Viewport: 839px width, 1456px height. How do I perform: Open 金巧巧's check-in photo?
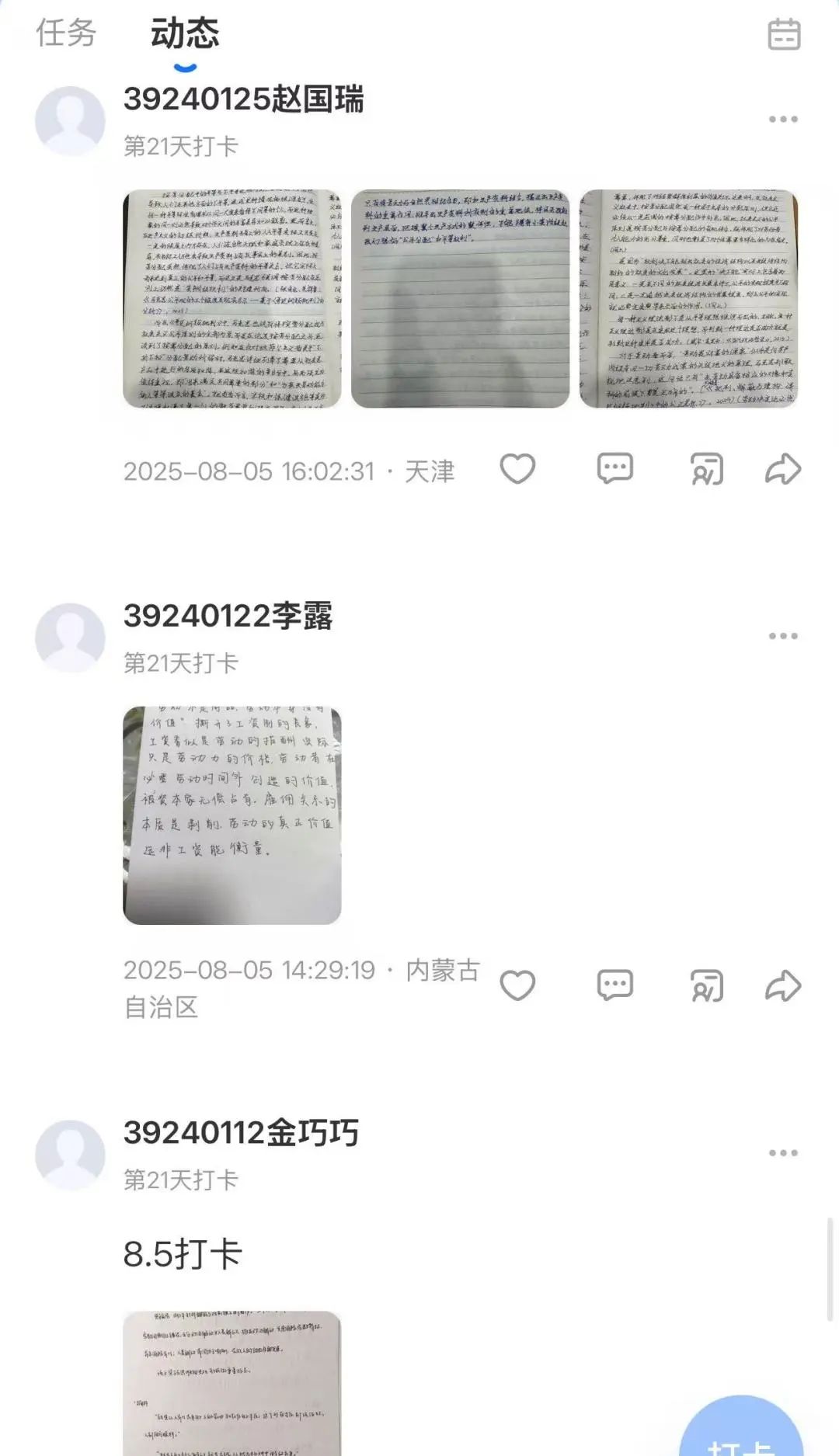click(232, 1382)
